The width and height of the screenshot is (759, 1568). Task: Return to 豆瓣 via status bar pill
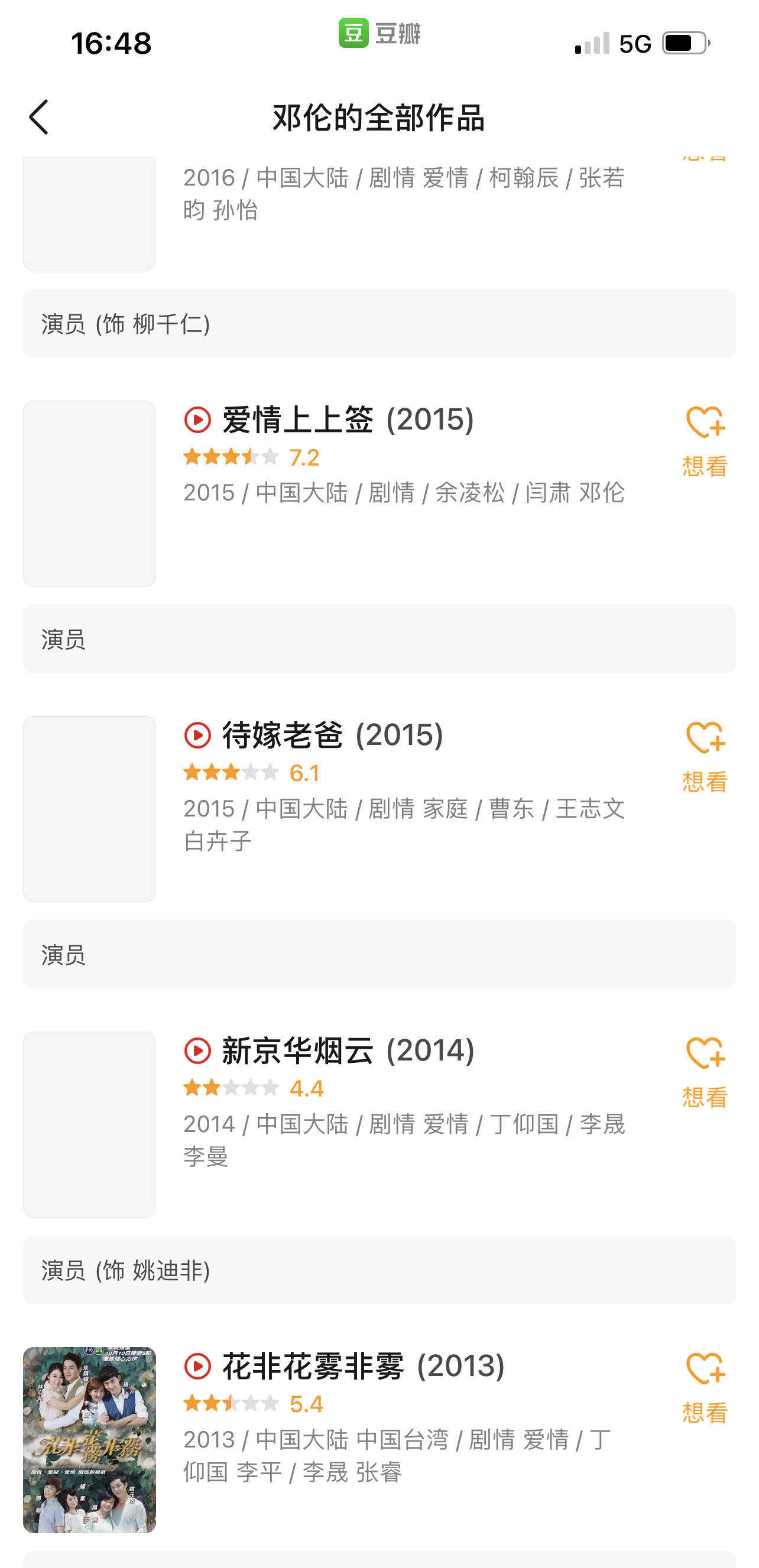[379, 33]
